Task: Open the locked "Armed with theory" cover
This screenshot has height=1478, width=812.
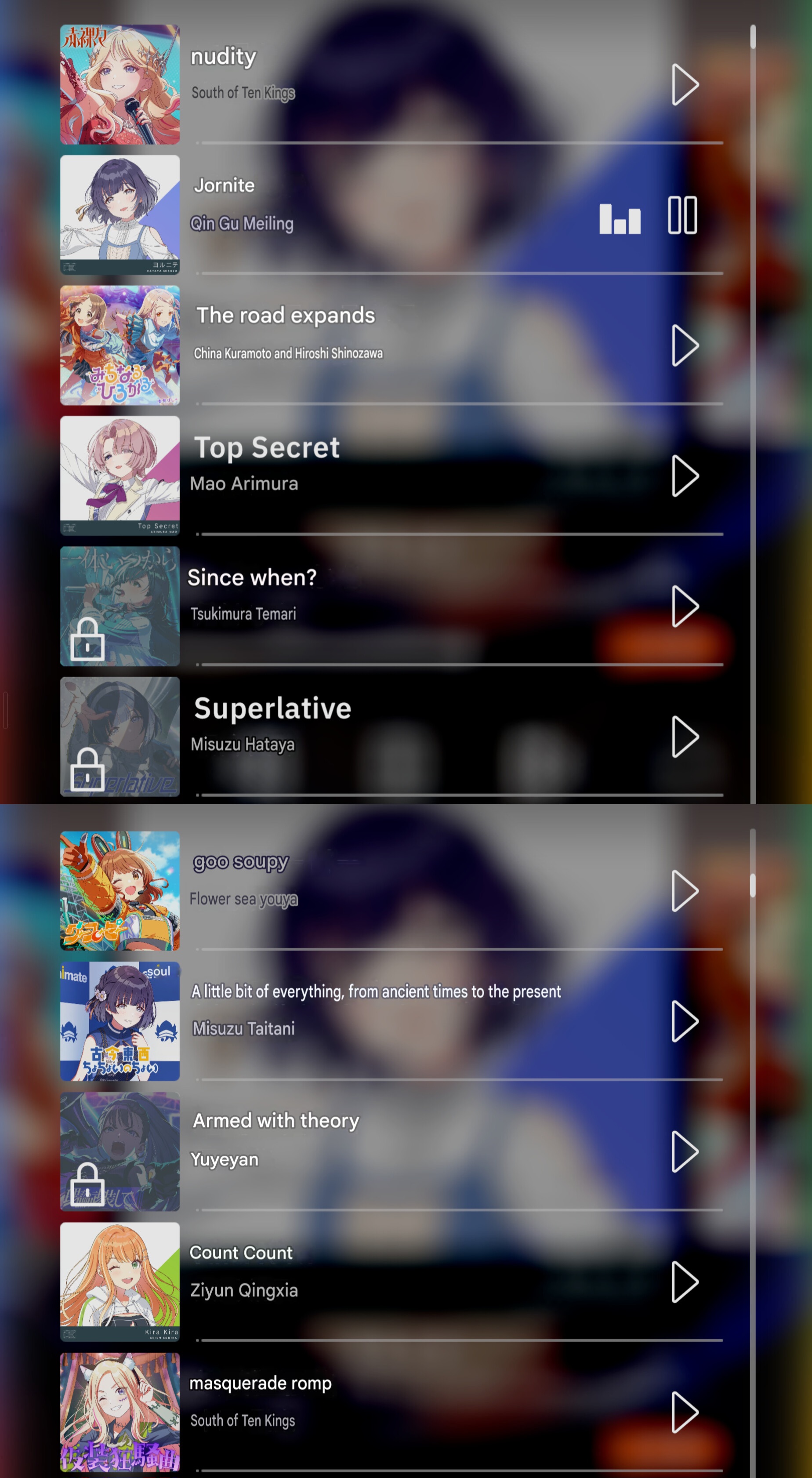Action: [x=120, y=1151]
